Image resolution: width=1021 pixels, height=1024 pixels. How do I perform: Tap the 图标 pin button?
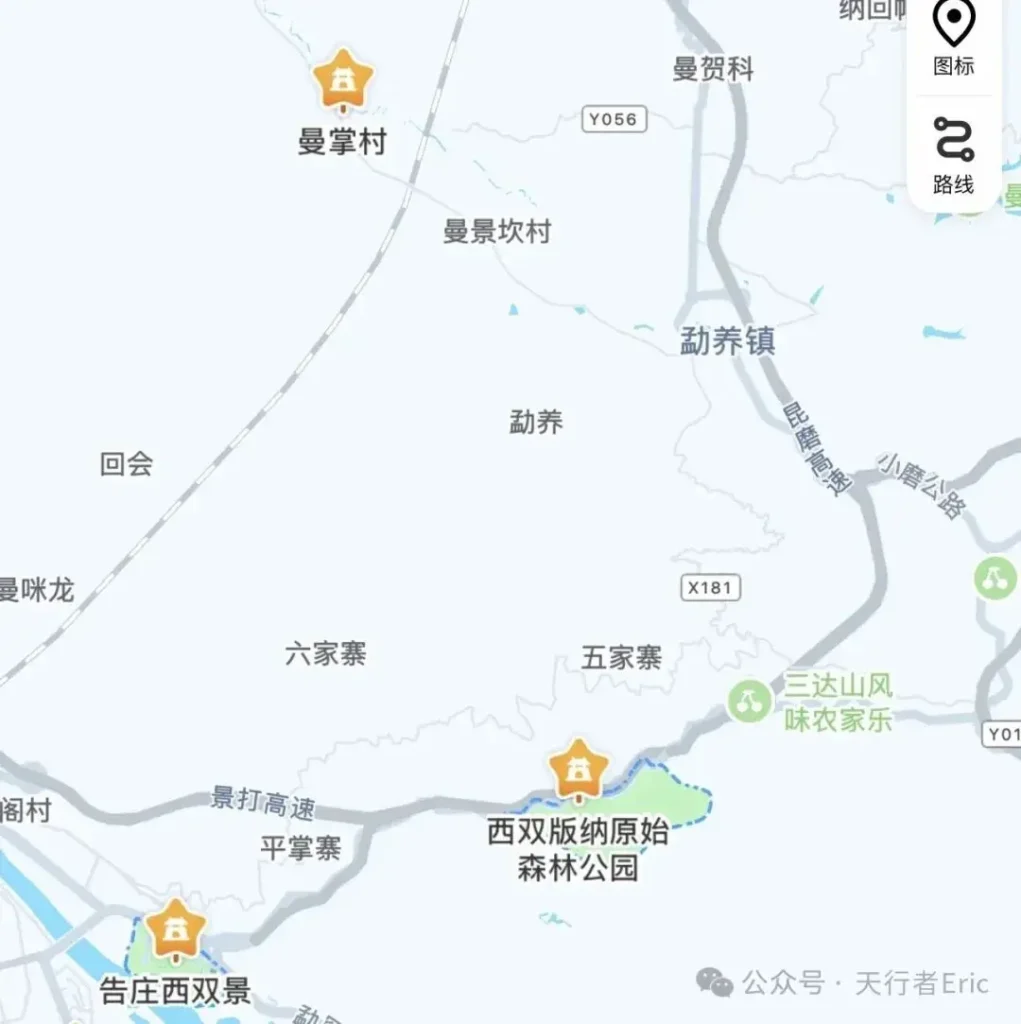pos(953,38)
